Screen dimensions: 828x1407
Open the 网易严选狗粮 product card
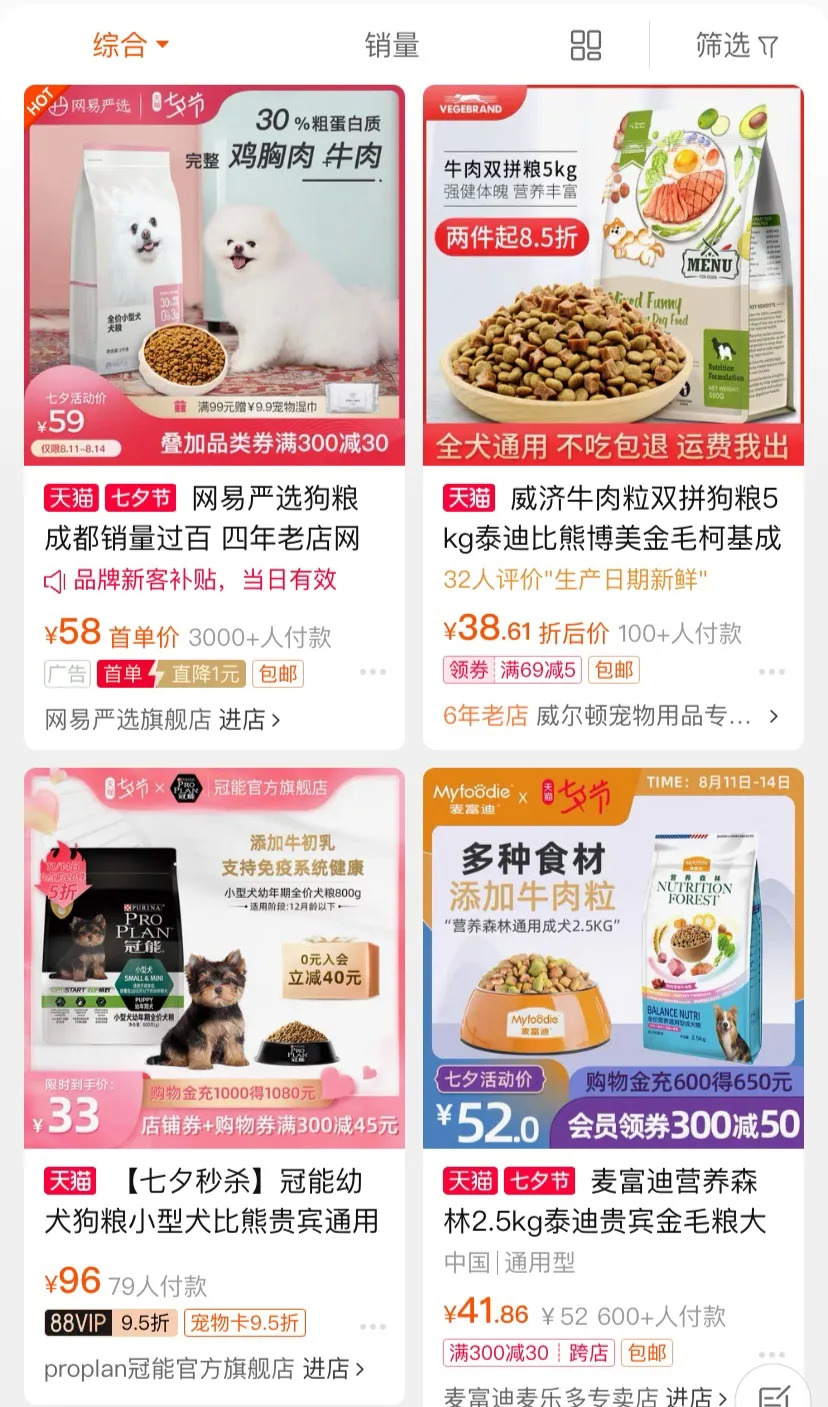tap(214, 276)
